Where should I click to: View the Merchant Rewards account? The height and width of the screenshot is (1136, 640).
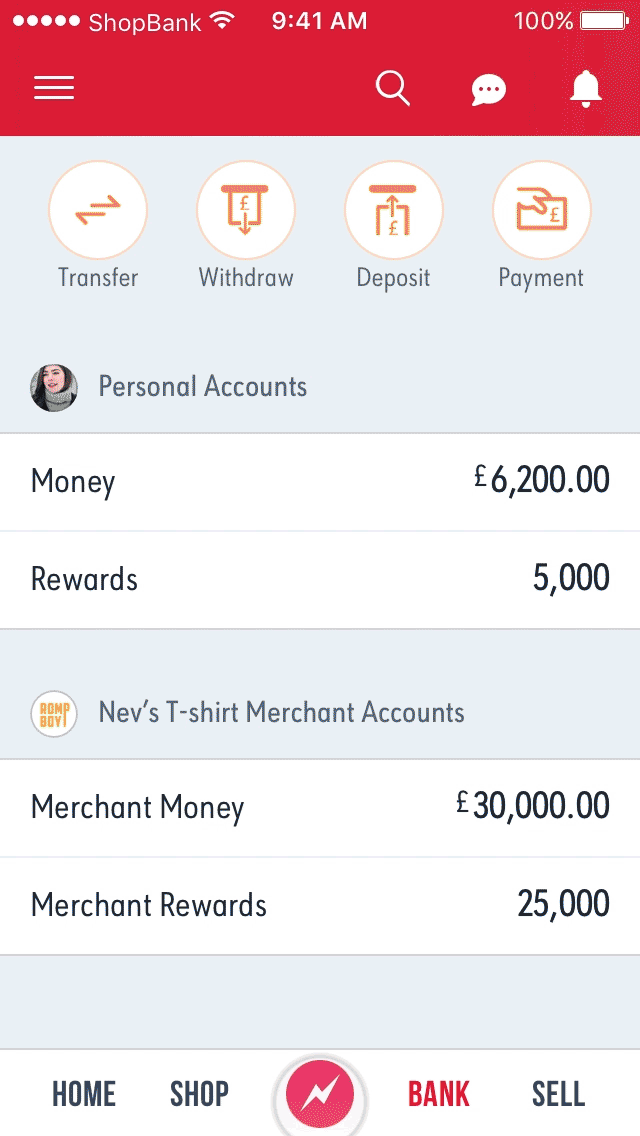320,906
